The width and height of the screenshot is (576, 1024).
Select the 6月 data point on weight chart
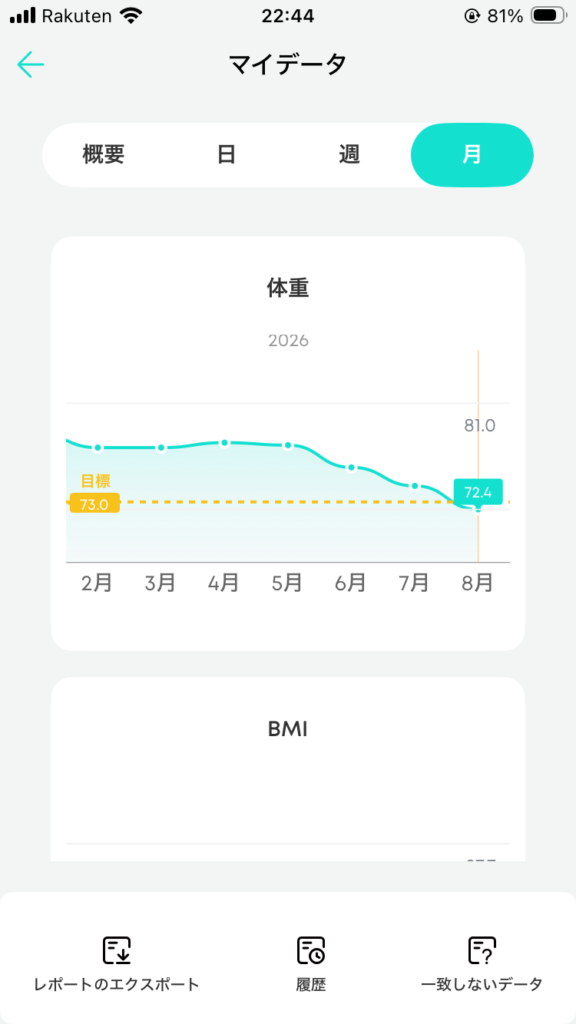pyautogui.click(x=351, y=467)
